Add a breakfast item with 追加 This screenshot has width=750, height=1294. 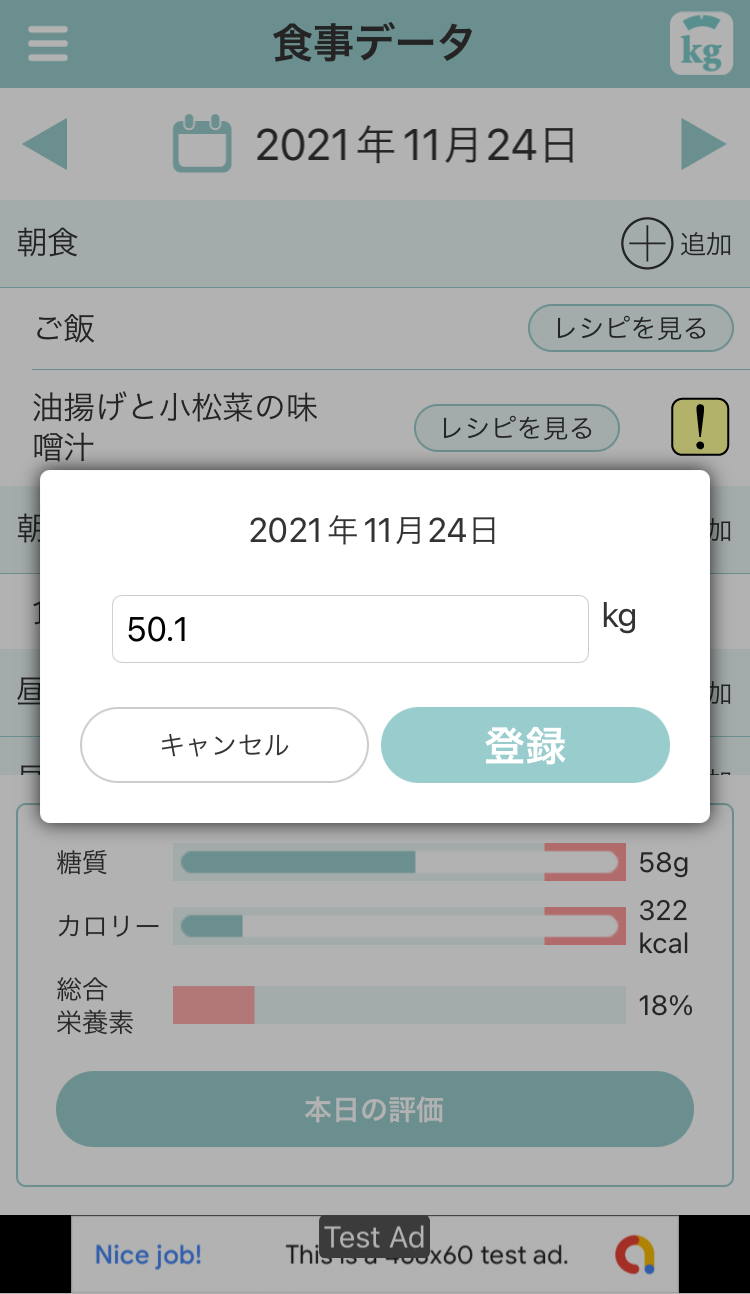pos(676,244)
